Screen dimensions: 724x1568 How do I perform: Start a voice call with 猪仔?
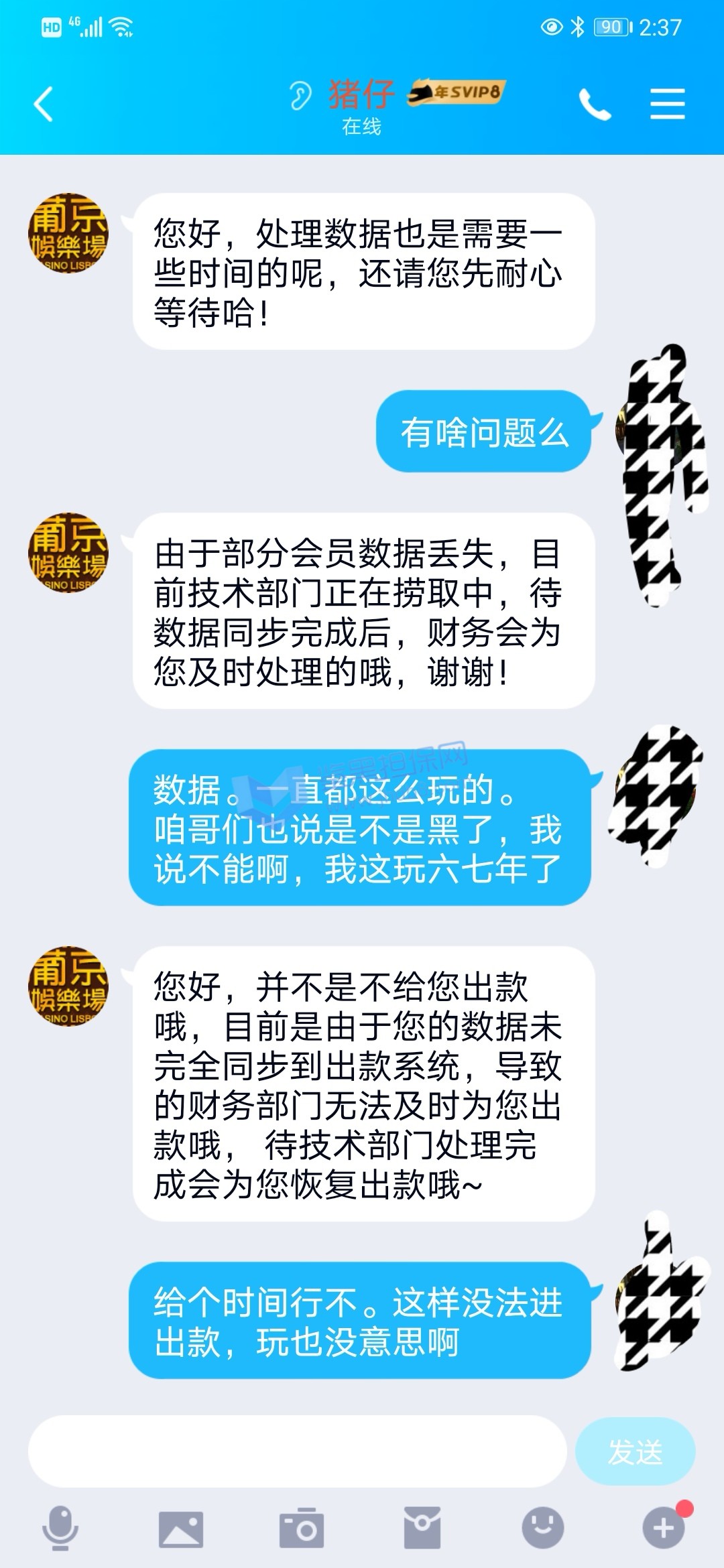pos(595,105)
